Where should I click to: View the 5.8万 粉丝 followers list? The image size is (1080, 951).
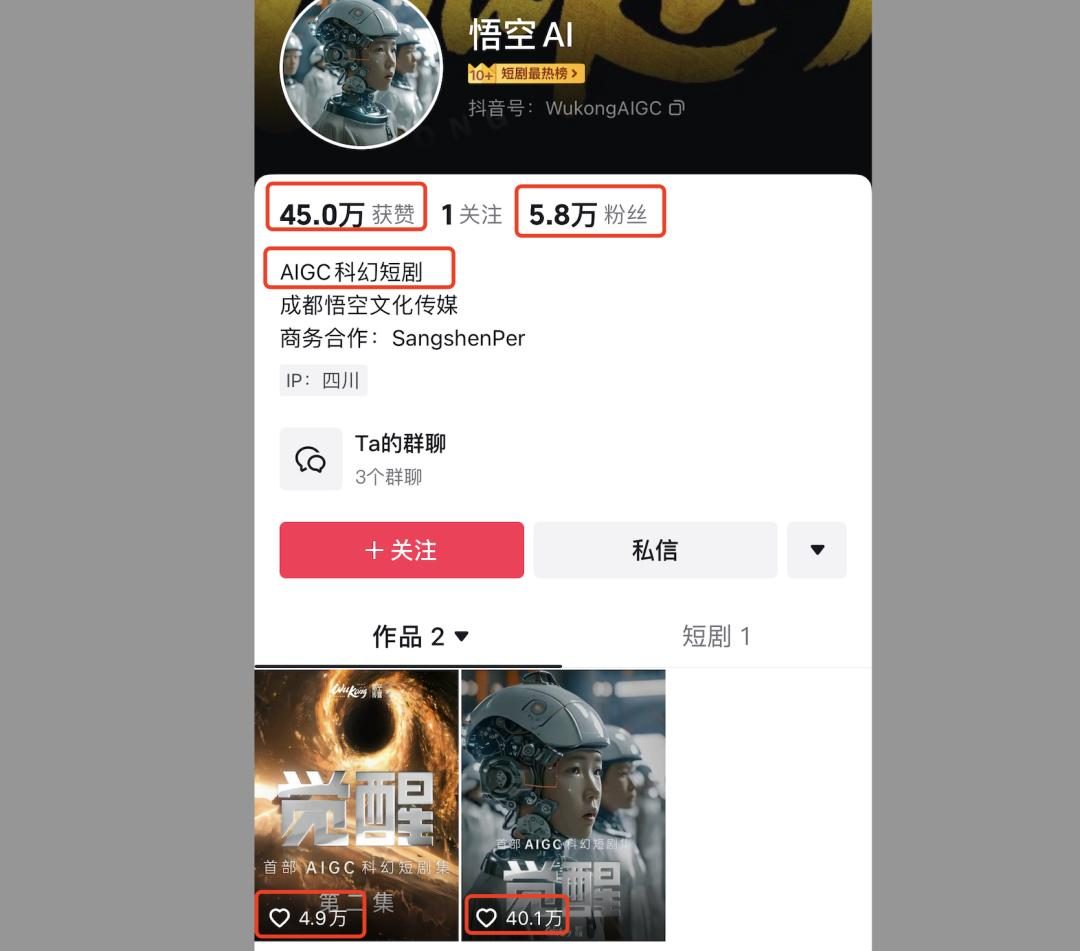pyautogui.click(x=588, y=214)
